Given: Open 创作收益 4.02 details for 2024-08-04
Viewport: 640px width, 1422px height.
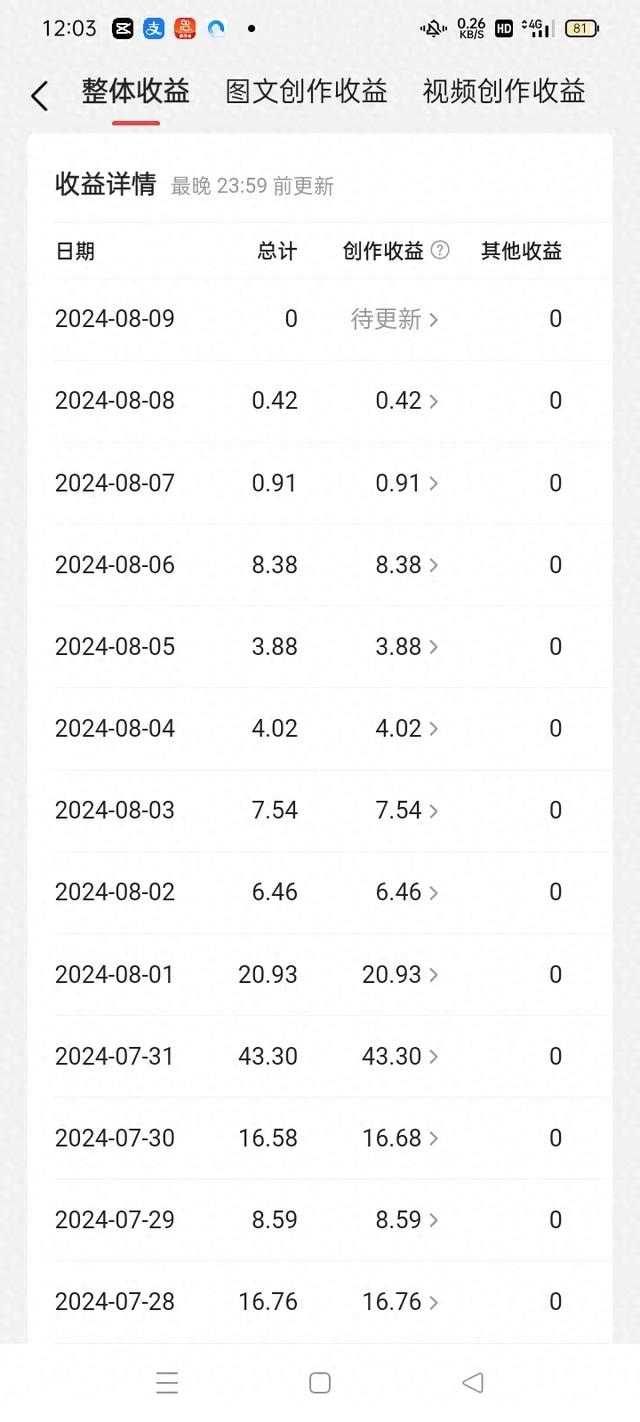Looking at the screenshot, I should tap(407, 729).
